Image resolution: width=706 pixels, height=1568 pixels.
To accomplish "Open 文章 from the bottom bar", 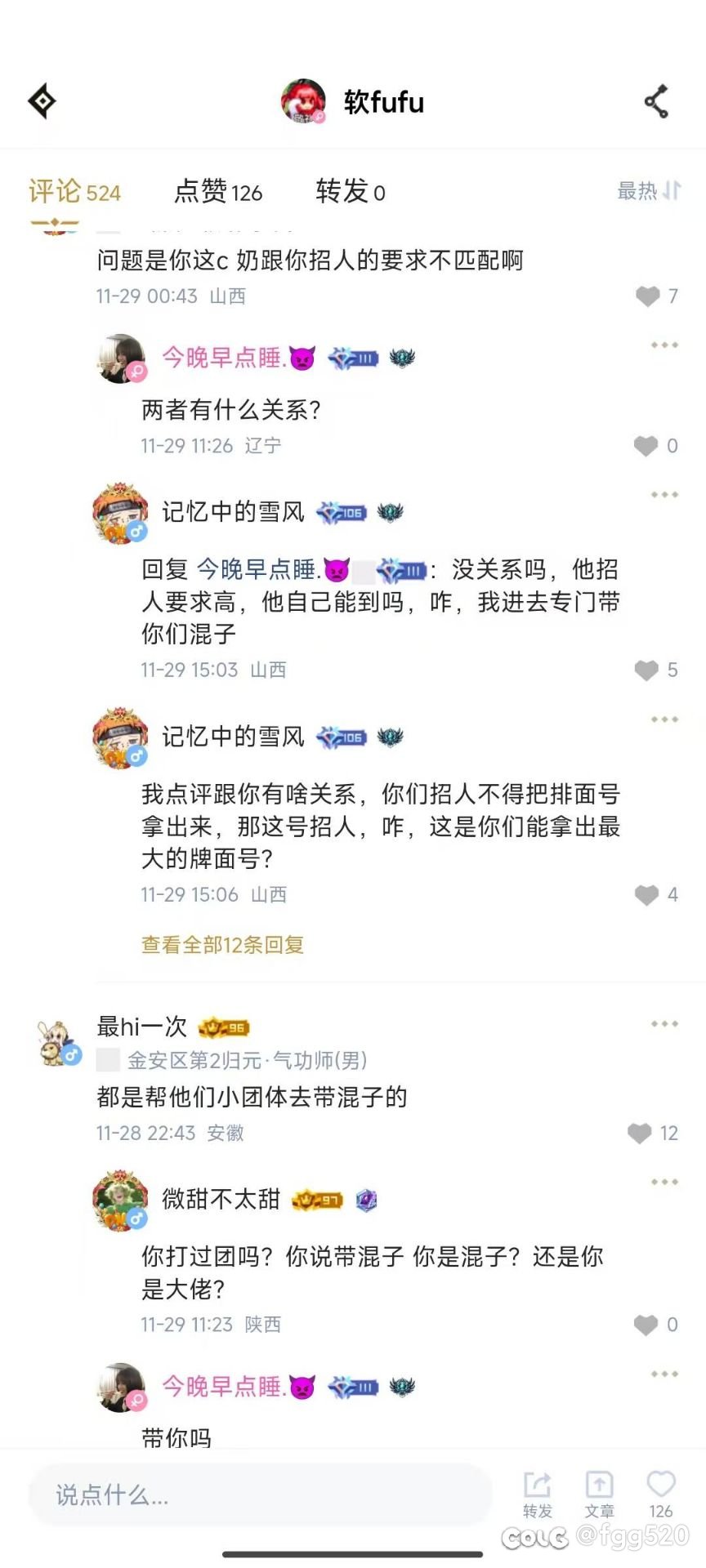I will pos(599,1494).
